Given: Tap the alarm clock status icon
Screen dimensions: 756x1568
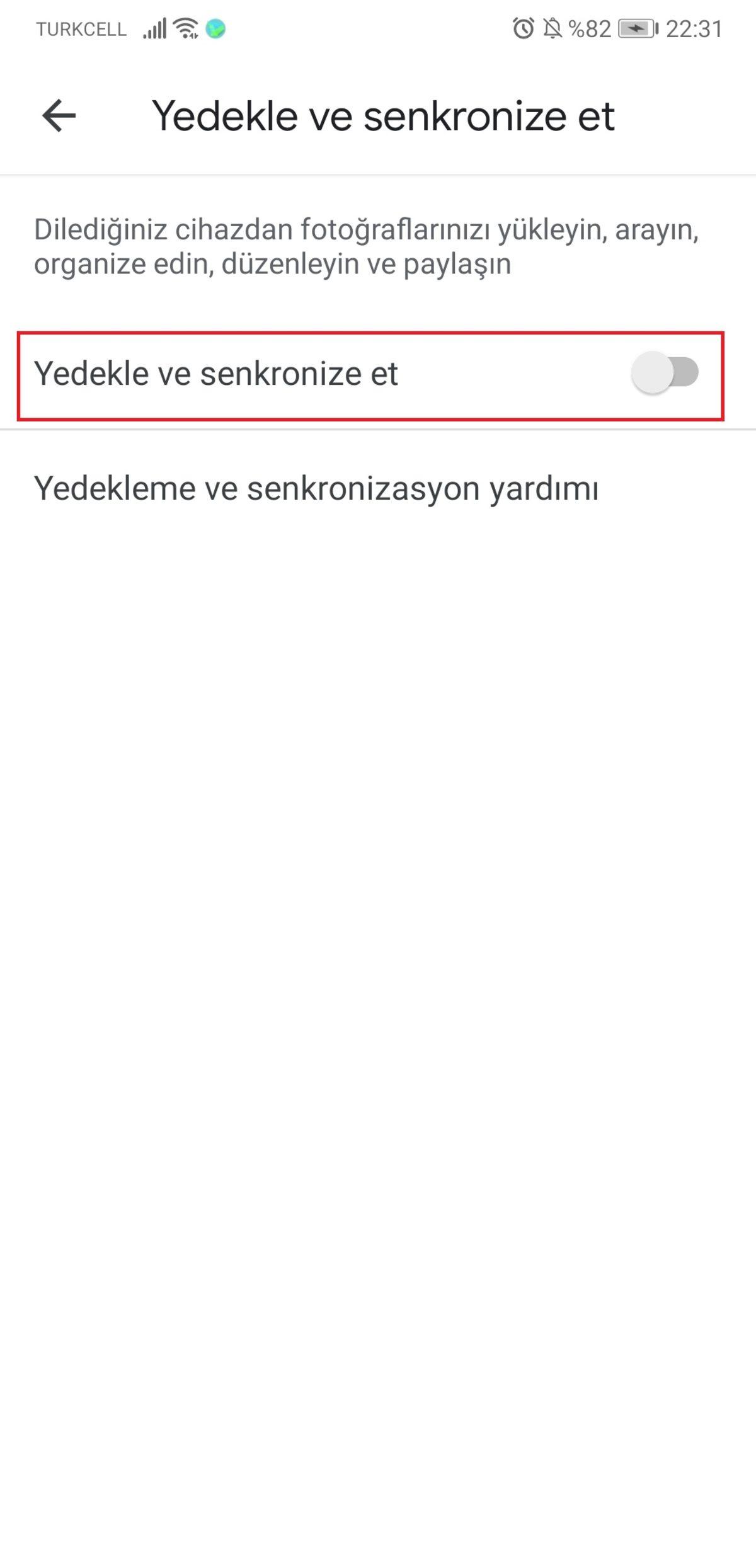Looking at the screenshot, I should coord(522,27).
